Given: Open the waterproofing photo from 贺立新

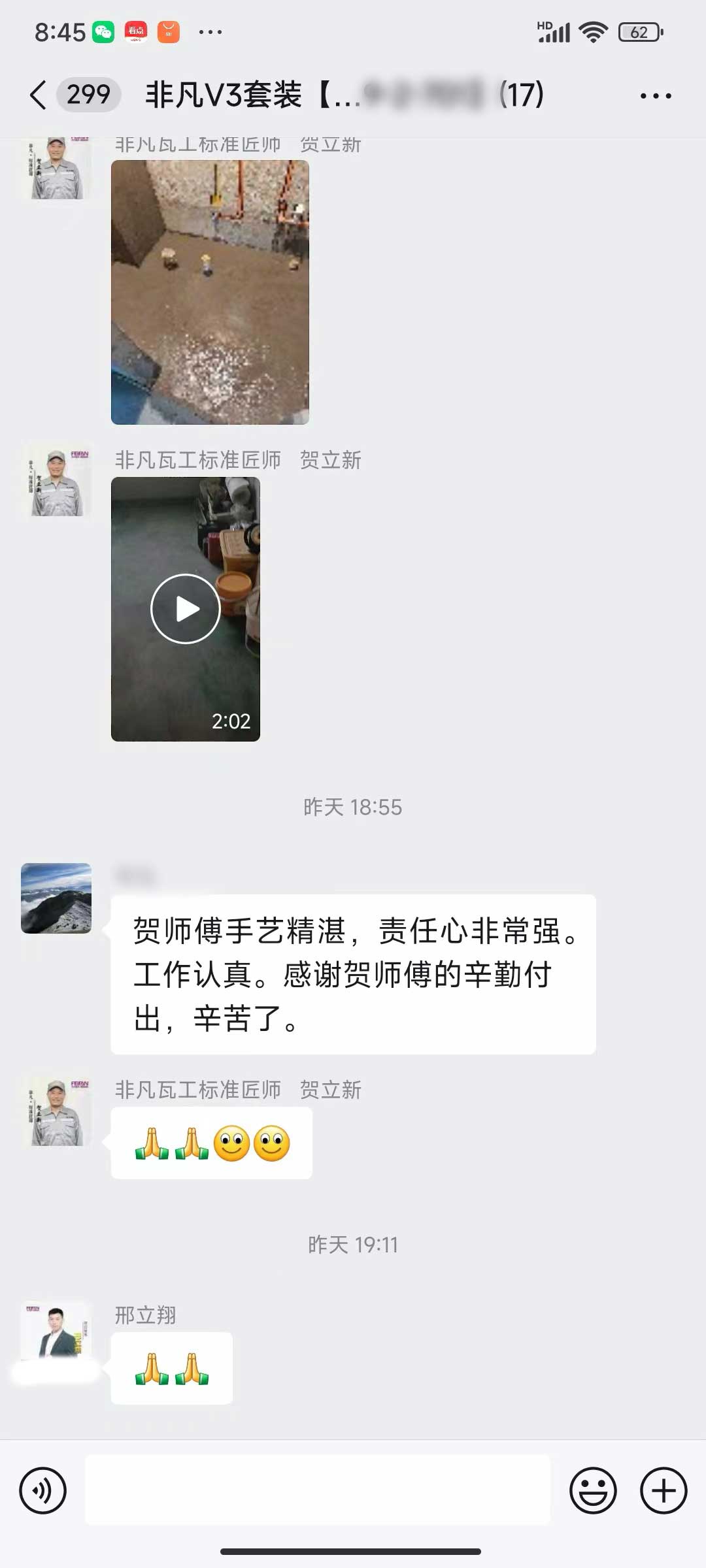Looking at the screenshot, I should coord(210,292).
